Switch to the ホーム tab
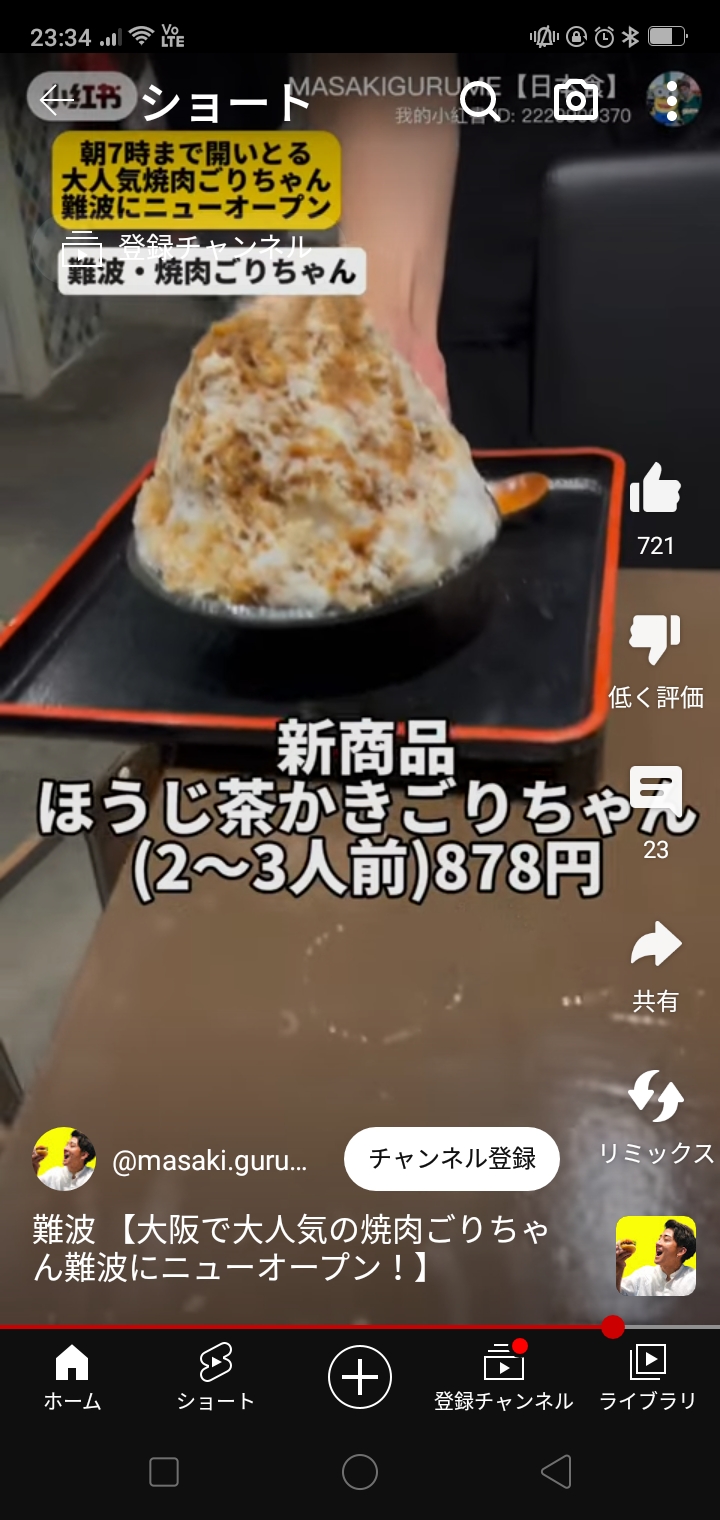Screen dimensions: 720x1520 click(x=72, y=1376)
